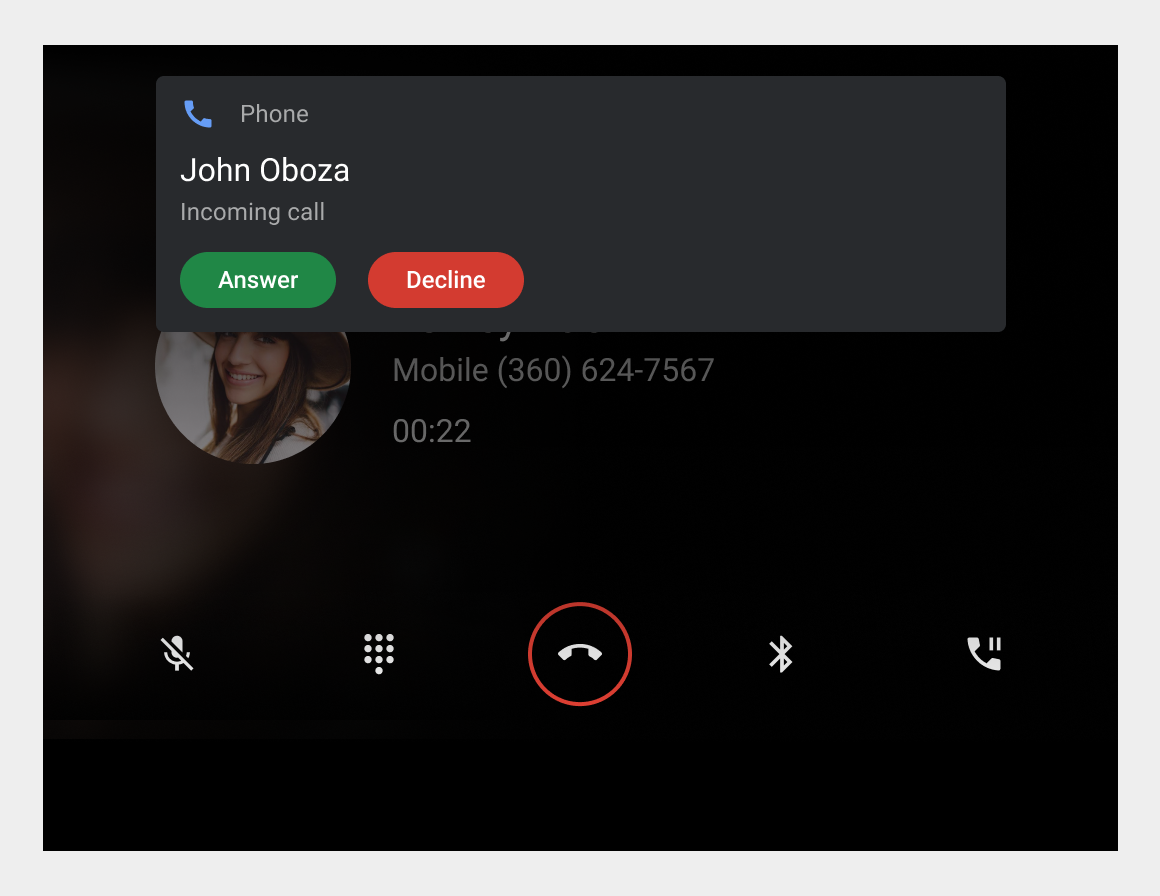The width and height of the screenshot is (1160, 896).
Task: Answer John Oboza's incoming call
Action: (257, 280)
